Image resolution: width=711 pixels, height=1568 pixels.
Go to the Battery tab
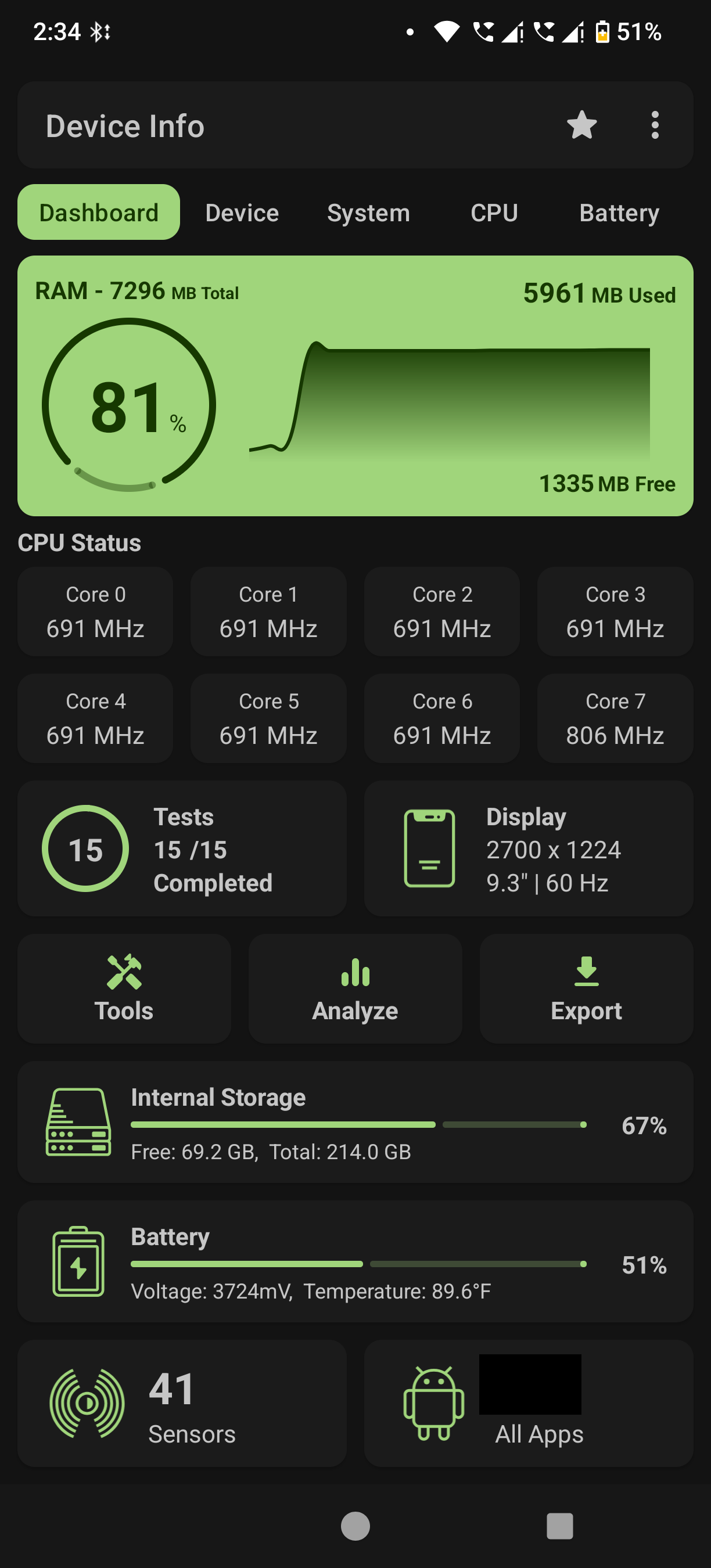(x=619, y=213)
